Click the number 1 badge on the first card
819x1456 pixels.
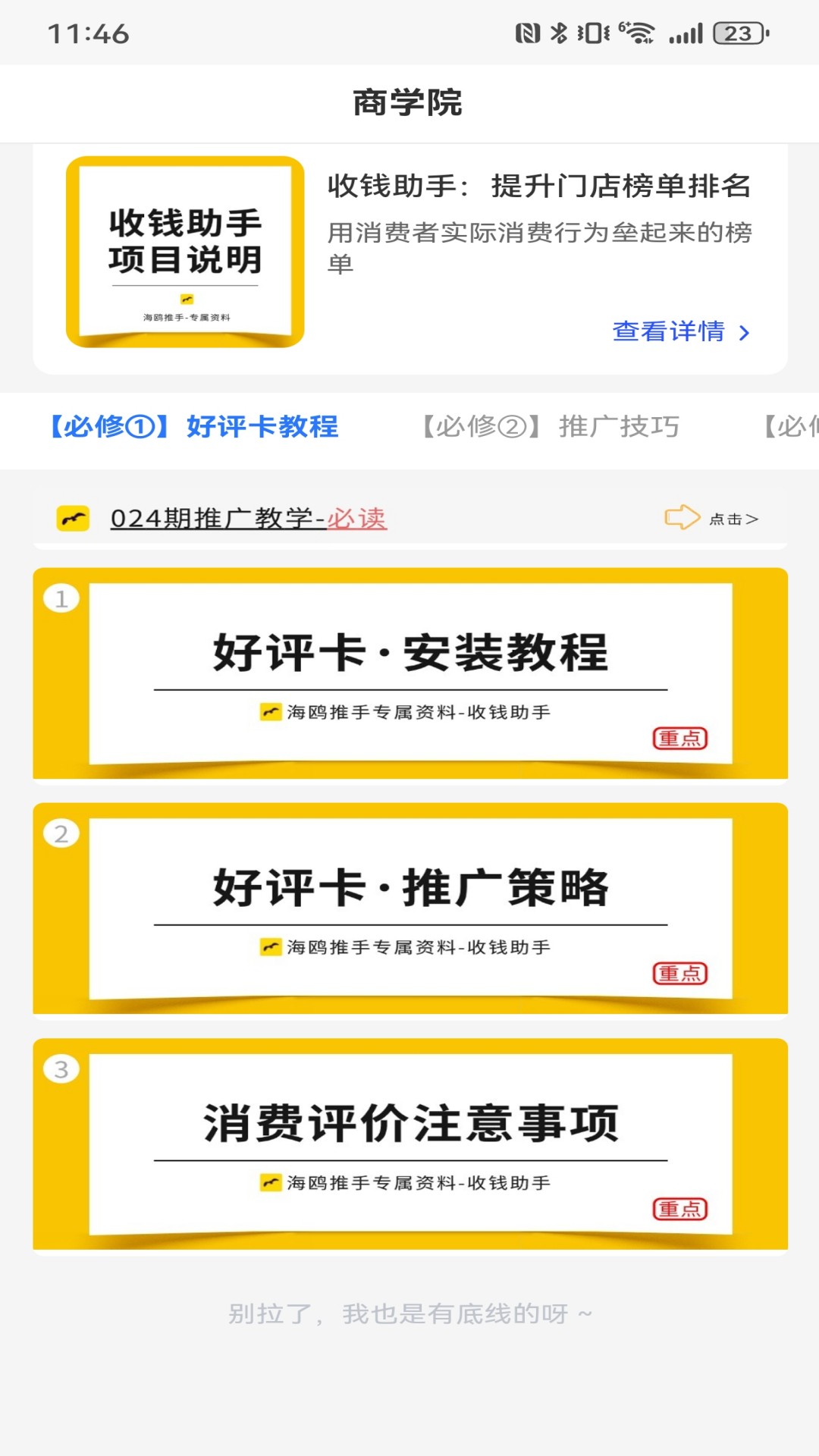tap(61, 599)
